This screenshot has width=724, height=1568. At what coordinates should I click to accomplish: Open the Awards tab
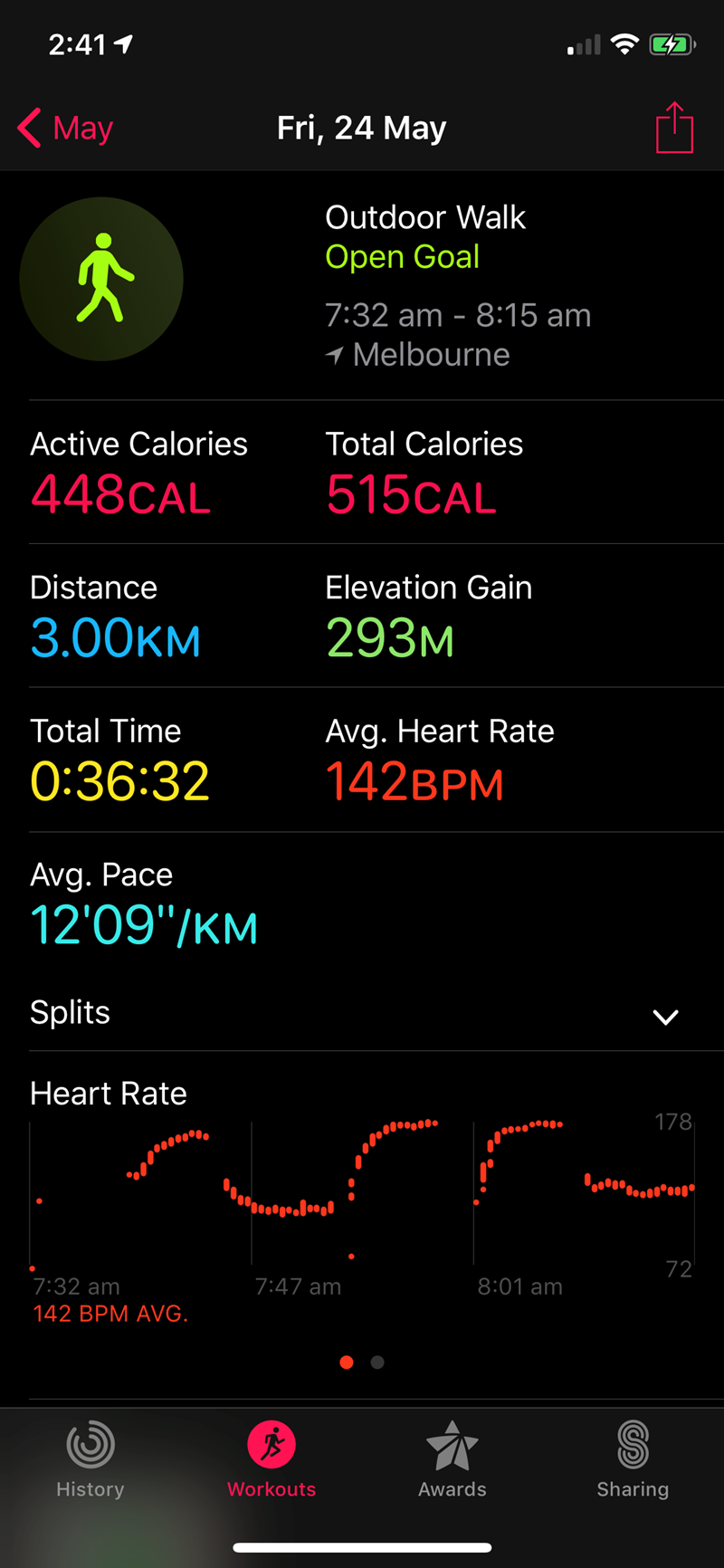pyautogui.click(x=452, y=1459)
